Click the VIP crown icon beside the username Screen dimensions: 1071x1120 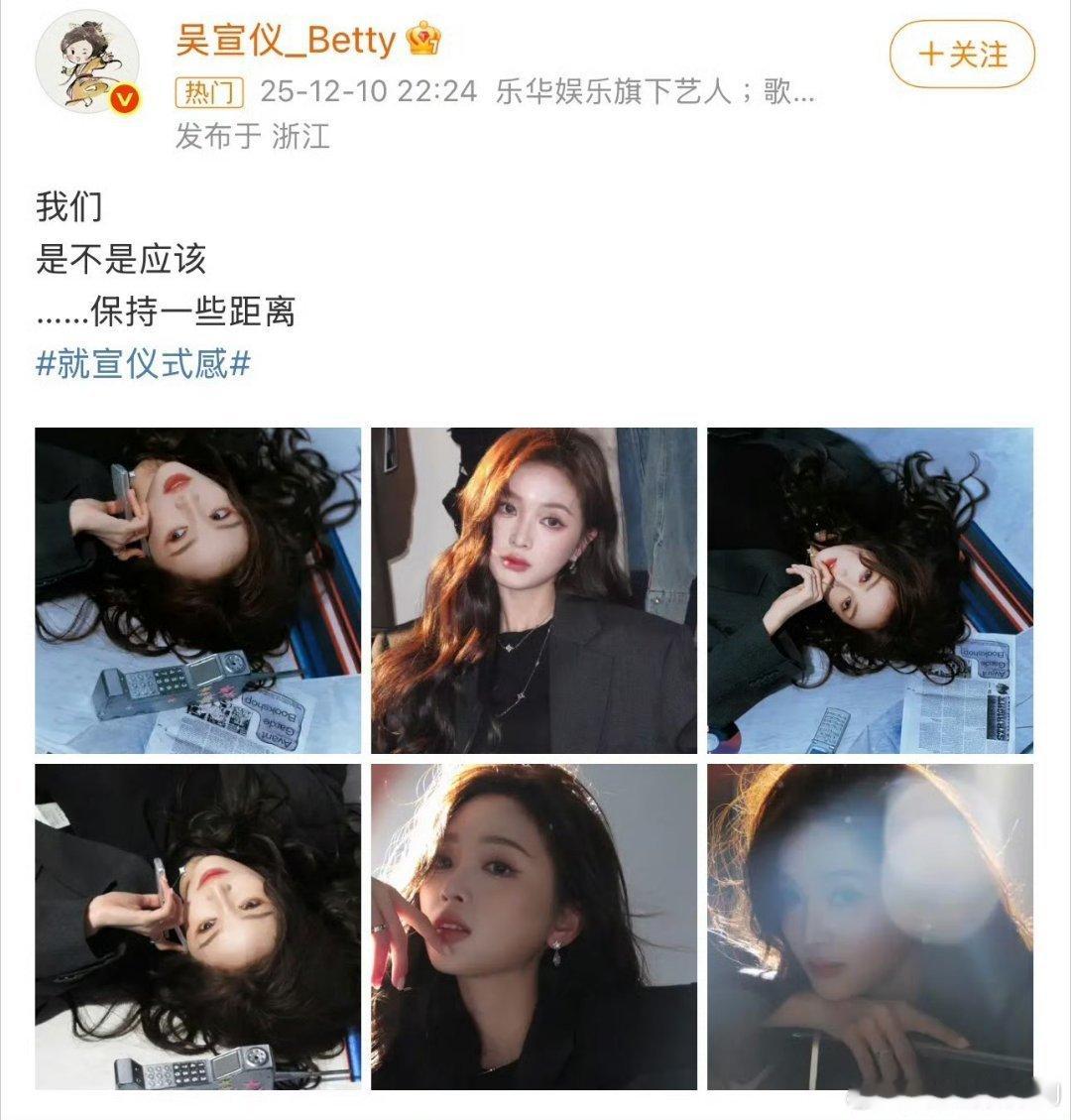click(x=421, y=42)
